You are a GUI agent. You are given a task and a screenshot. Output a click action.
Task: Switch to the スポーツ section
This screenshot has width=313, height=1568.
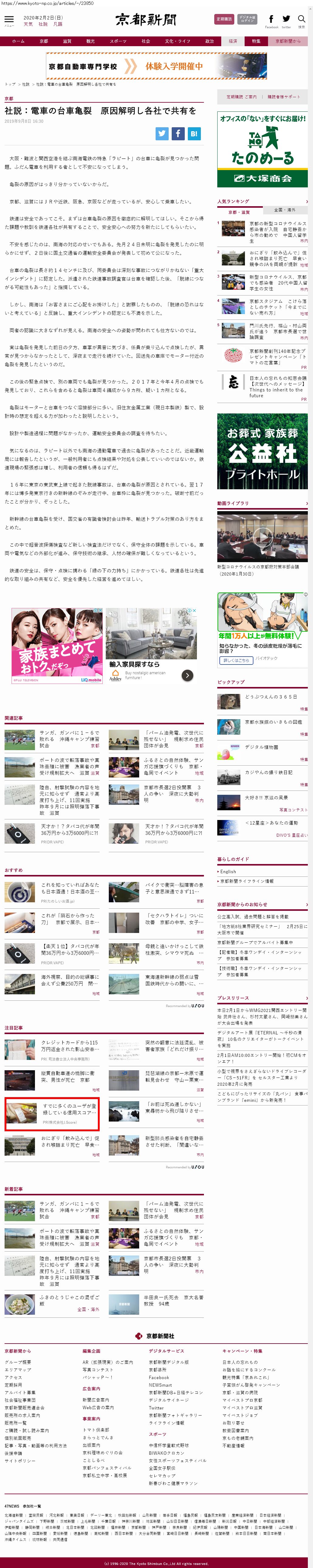tap(118, 41)
